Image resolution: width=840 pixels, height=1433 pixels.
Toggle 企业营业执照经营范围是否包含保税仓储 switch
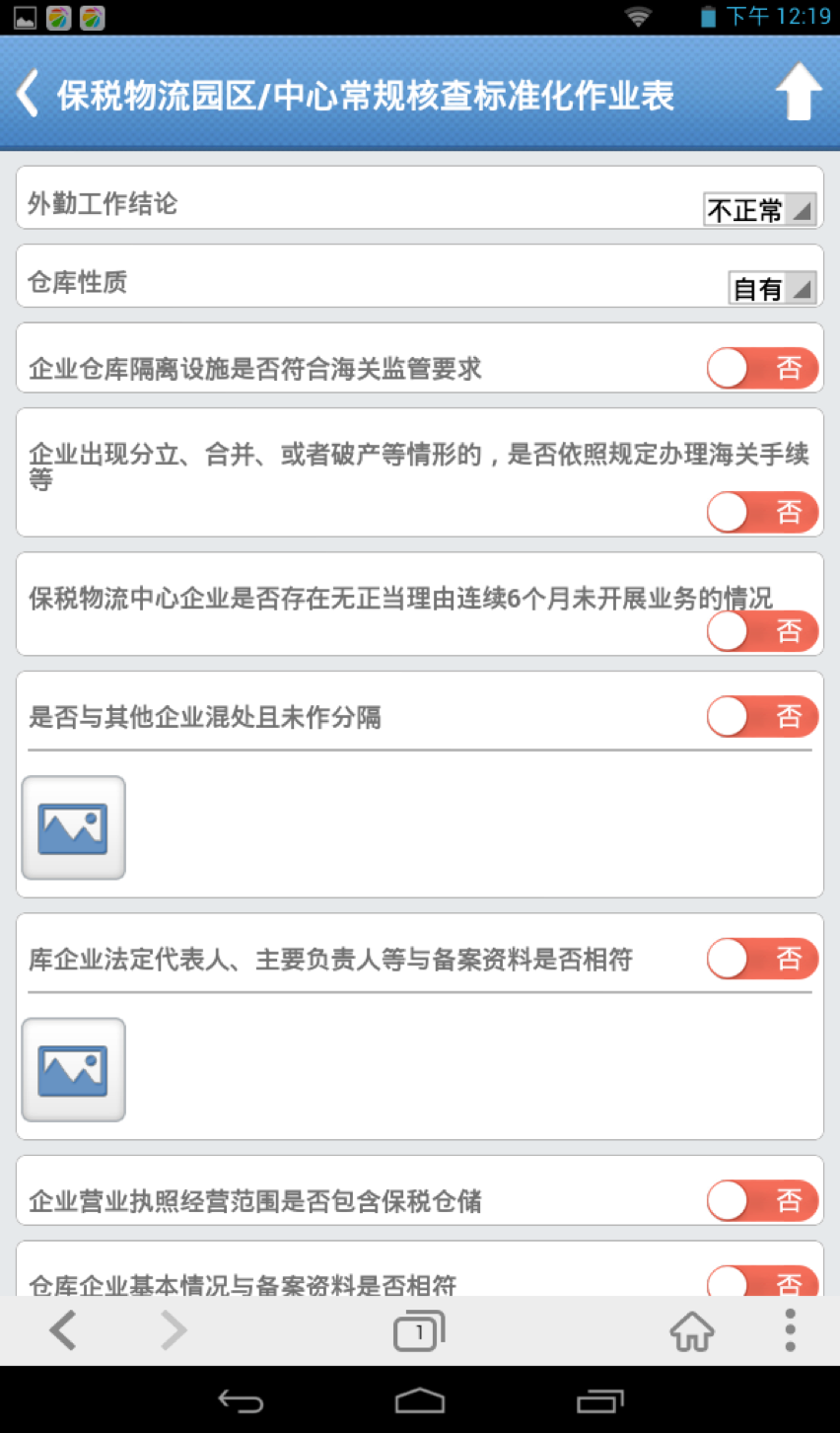pyautogui.click(x=763, y=1200)
